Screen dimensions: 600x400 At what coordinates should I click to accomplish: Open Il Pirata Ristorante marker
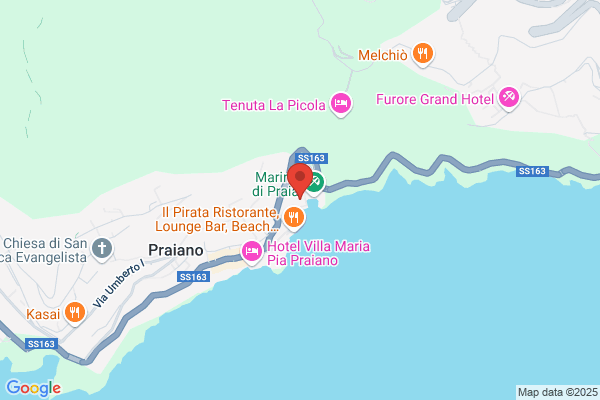tap(293, 218)
